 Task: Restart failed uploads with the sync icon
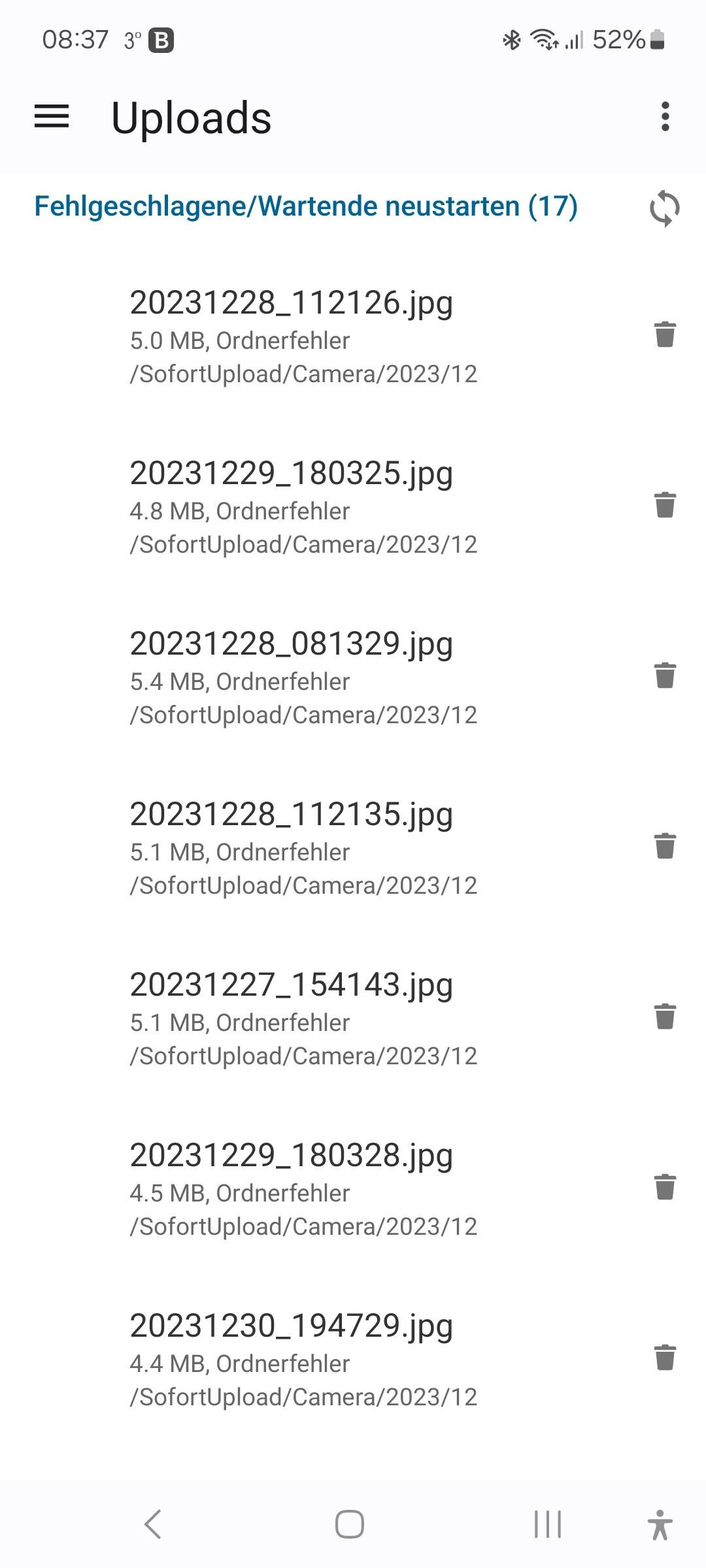(x=664, y=208)
